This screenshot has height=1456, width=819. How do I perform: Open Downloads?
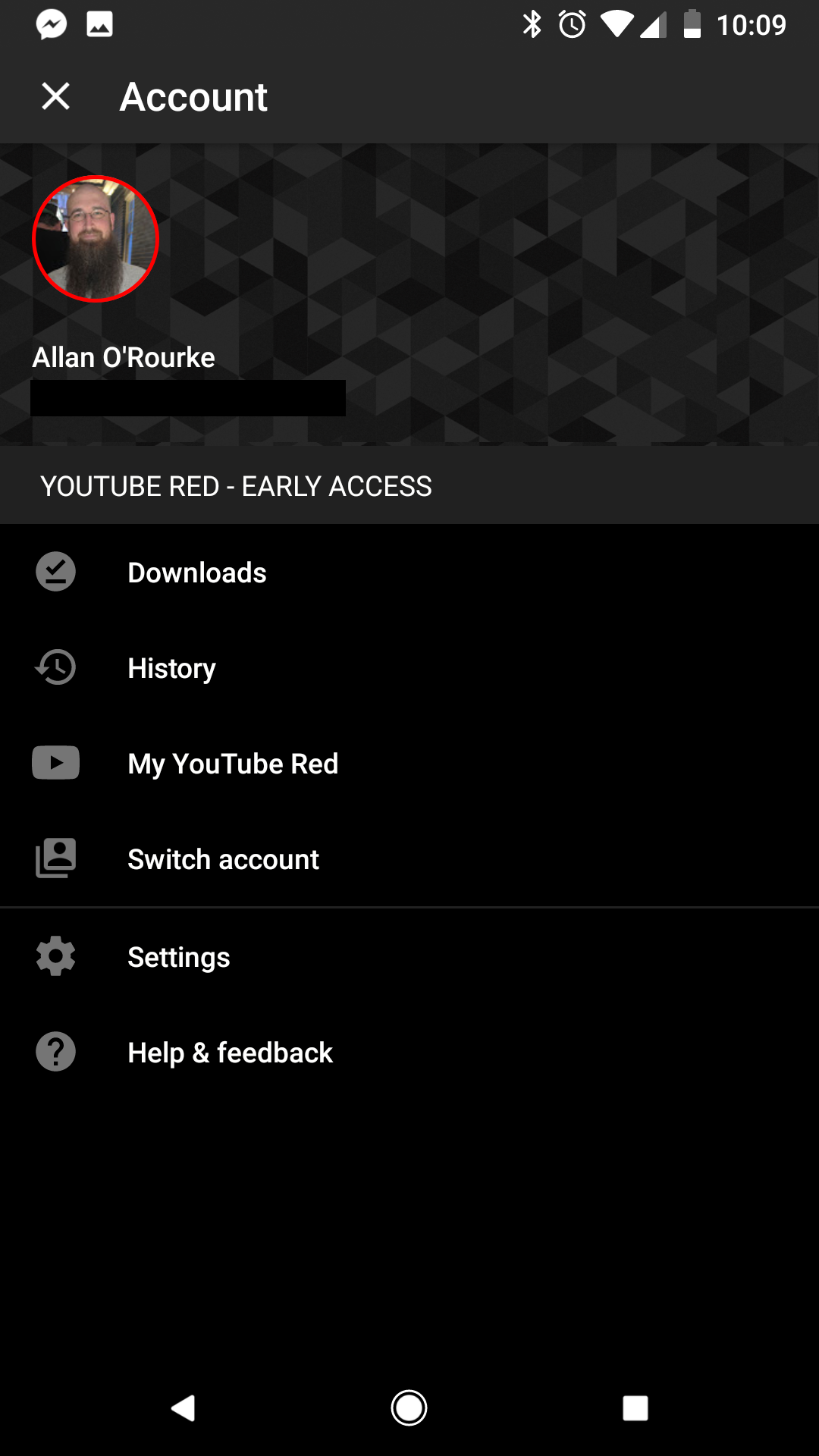click(x=409, y=573)
